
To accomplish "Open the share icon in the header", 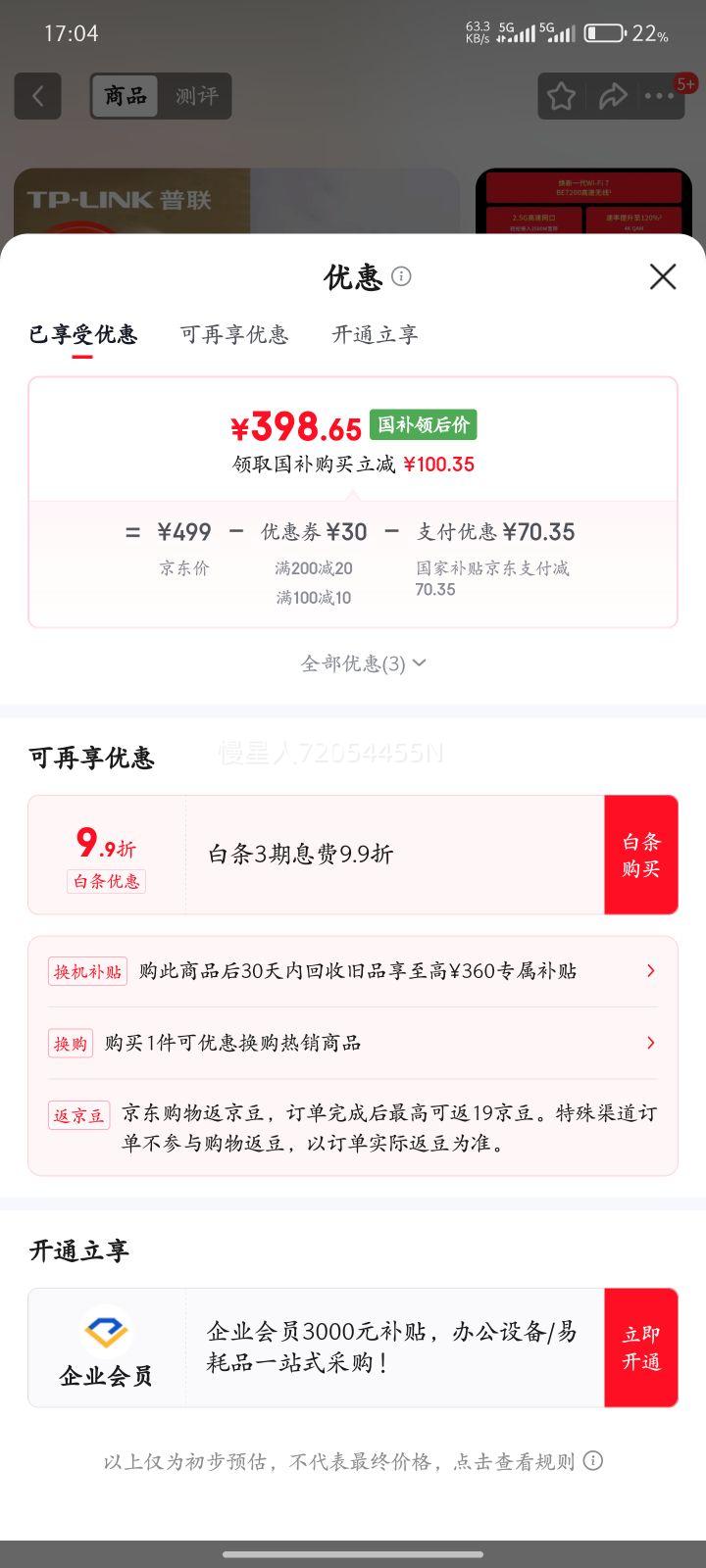I will [615, 95].
